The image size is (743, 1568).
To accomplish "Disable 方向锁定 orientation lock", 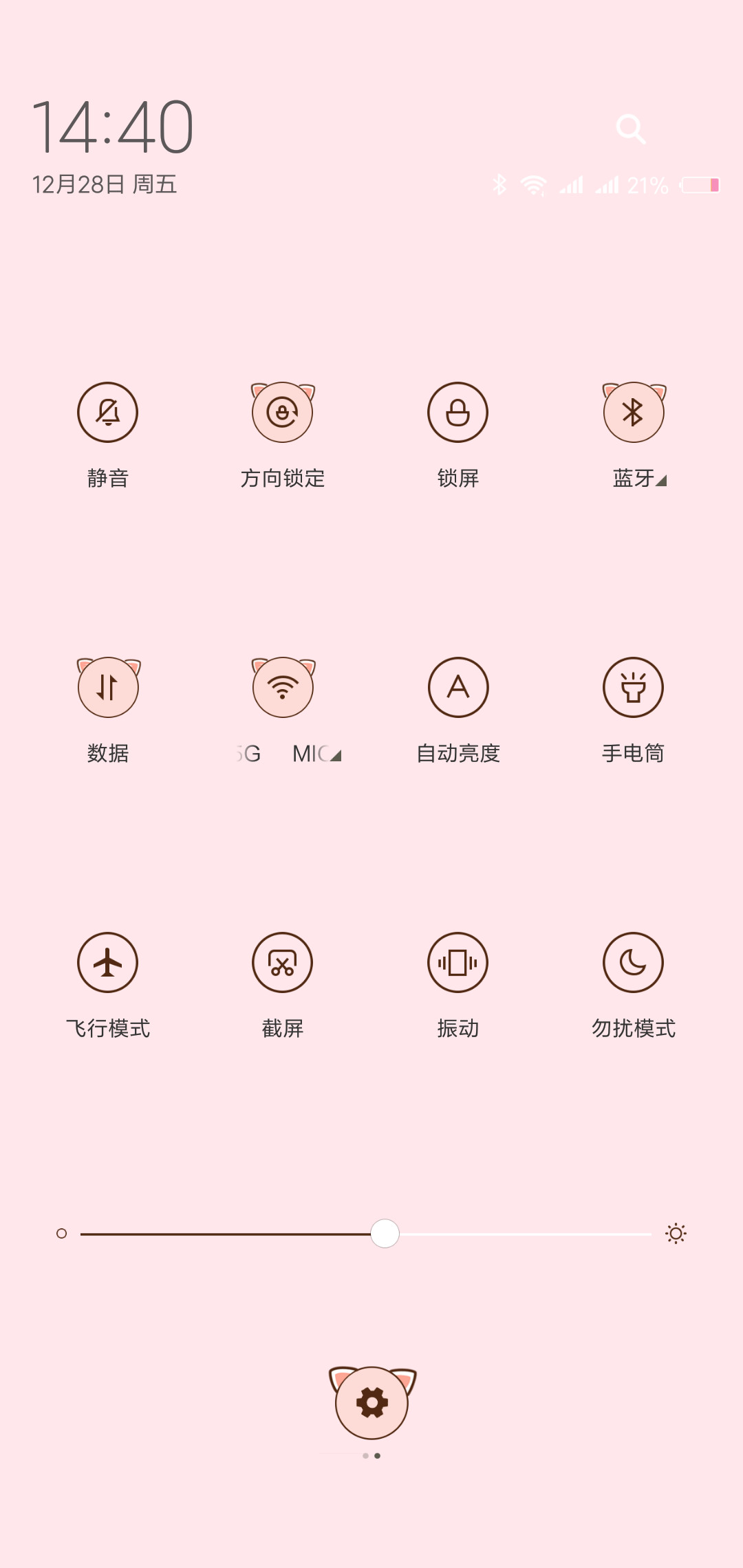I will pos(283,413).
